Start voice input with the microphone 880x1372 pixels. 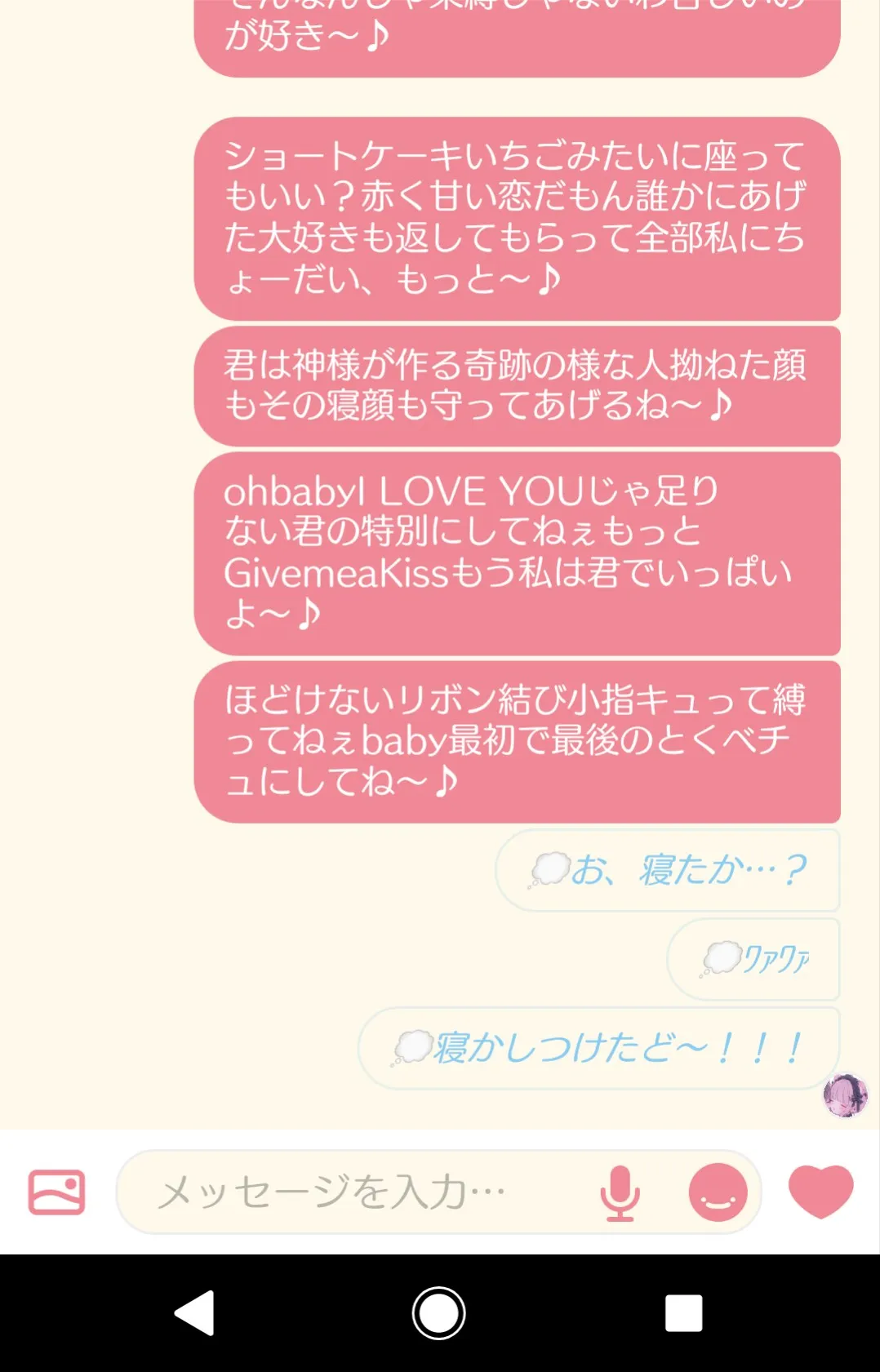[620, 1192]
